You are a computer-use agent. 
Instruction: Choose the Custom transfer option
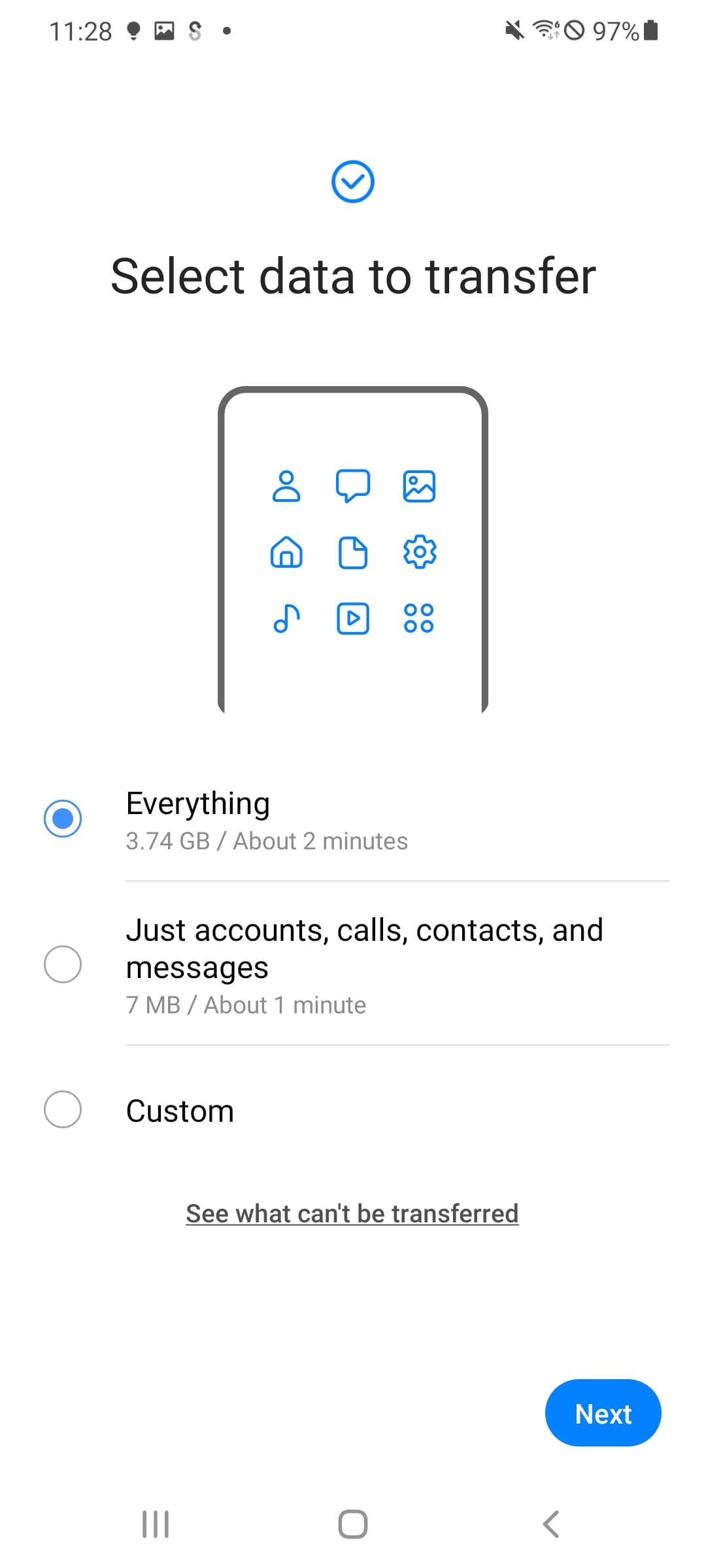(x=63, y=1109)
